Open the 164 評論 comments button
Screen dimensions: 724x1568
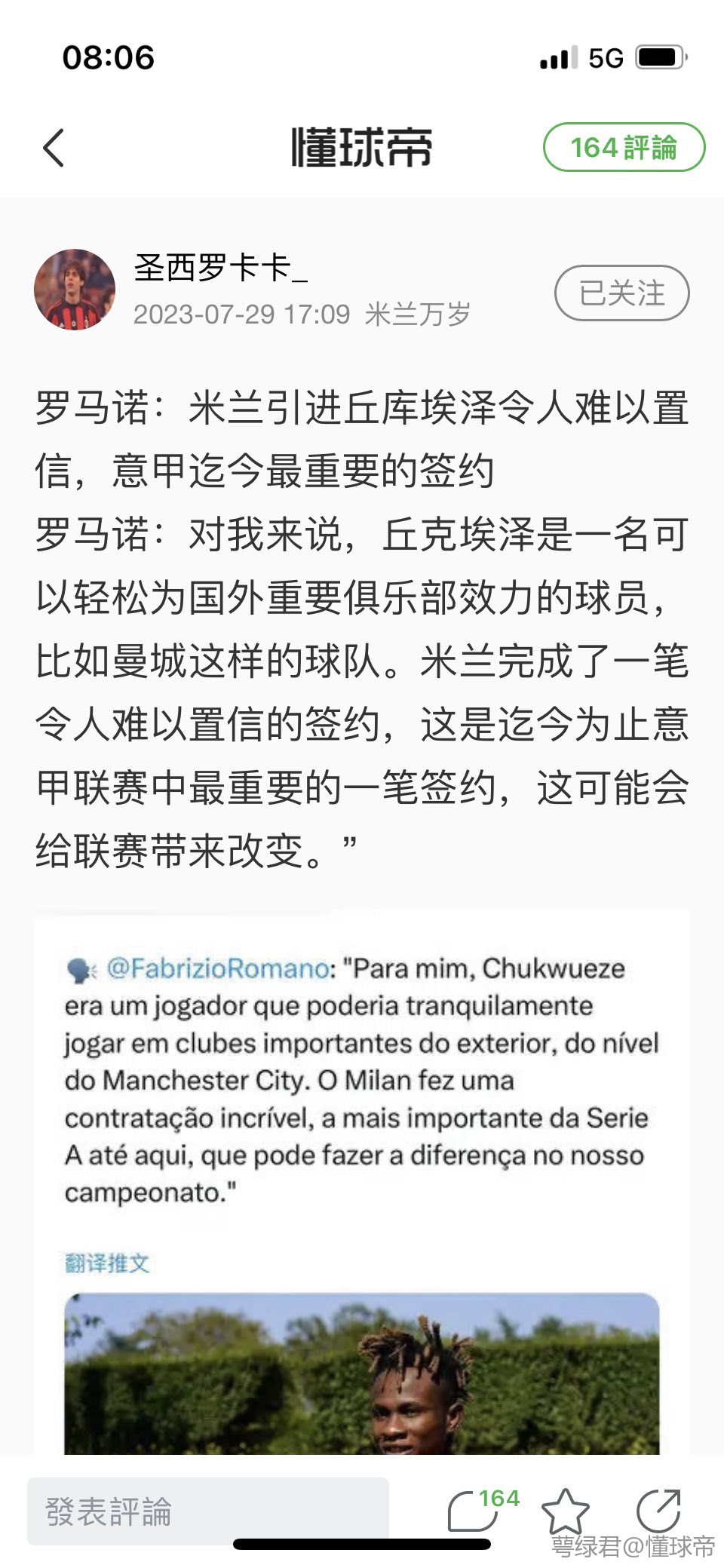[624, 147]
